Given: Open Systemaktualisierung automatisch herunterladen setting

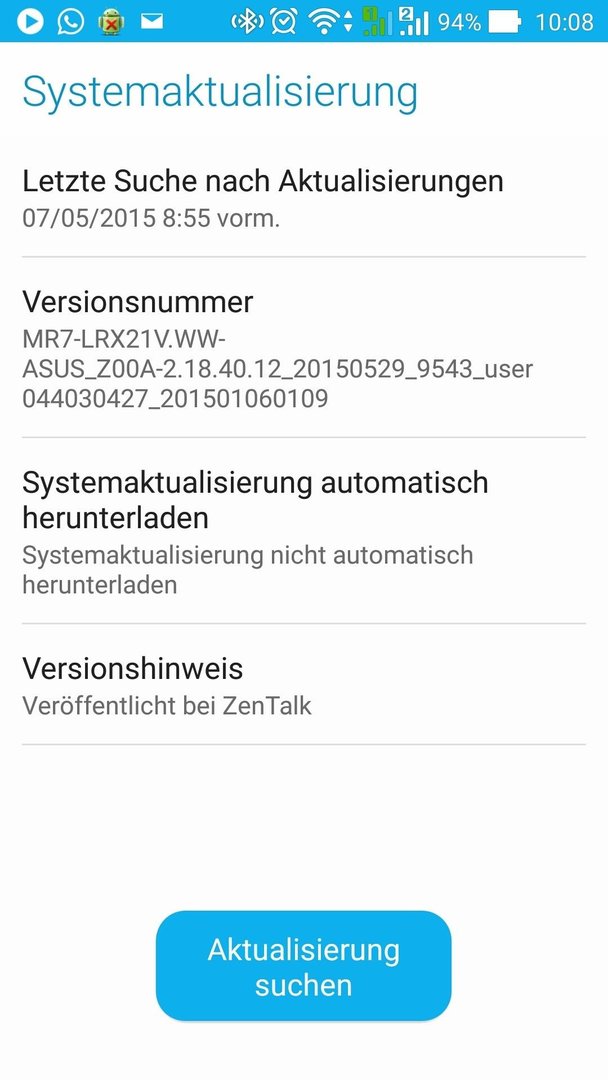Looking at the screenshot, I should pyautogui.click(x=304, y=530).
